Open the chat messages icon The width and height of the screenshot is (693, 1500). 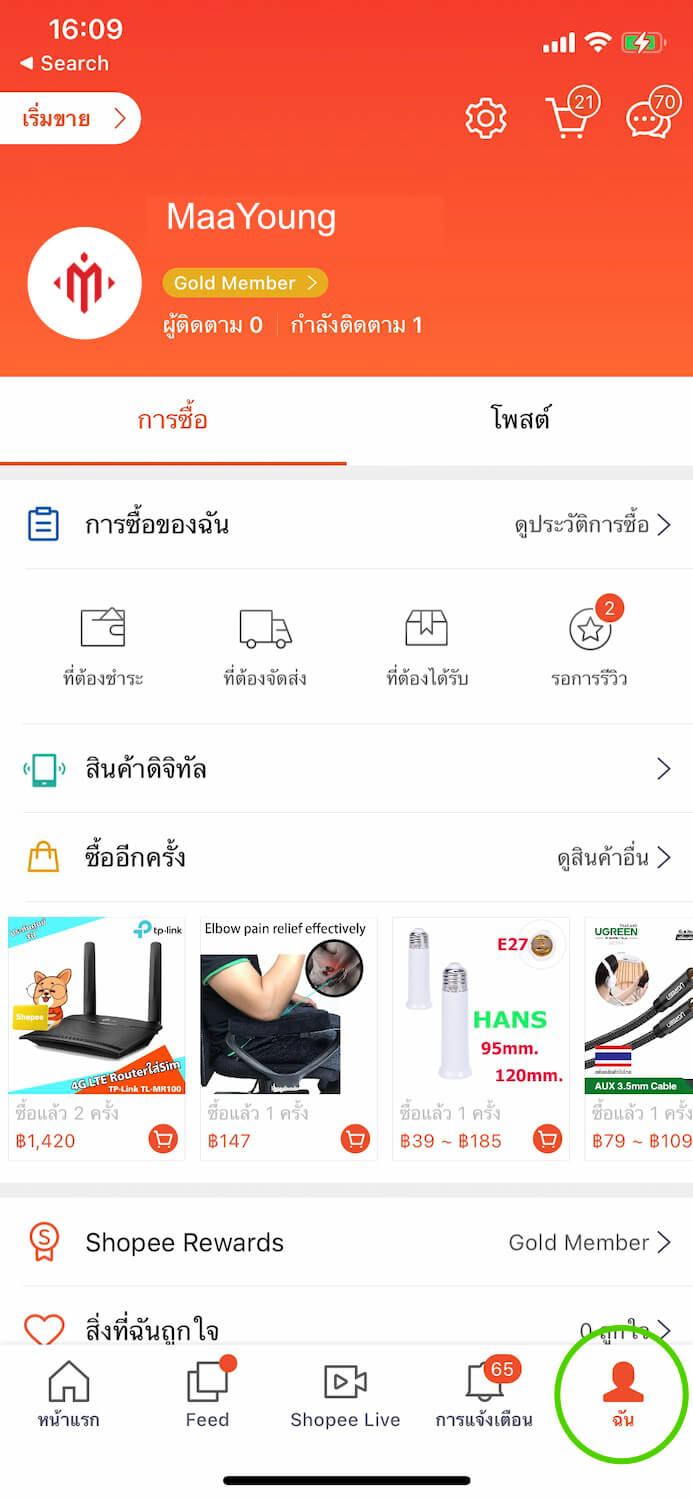click(650, 119)
